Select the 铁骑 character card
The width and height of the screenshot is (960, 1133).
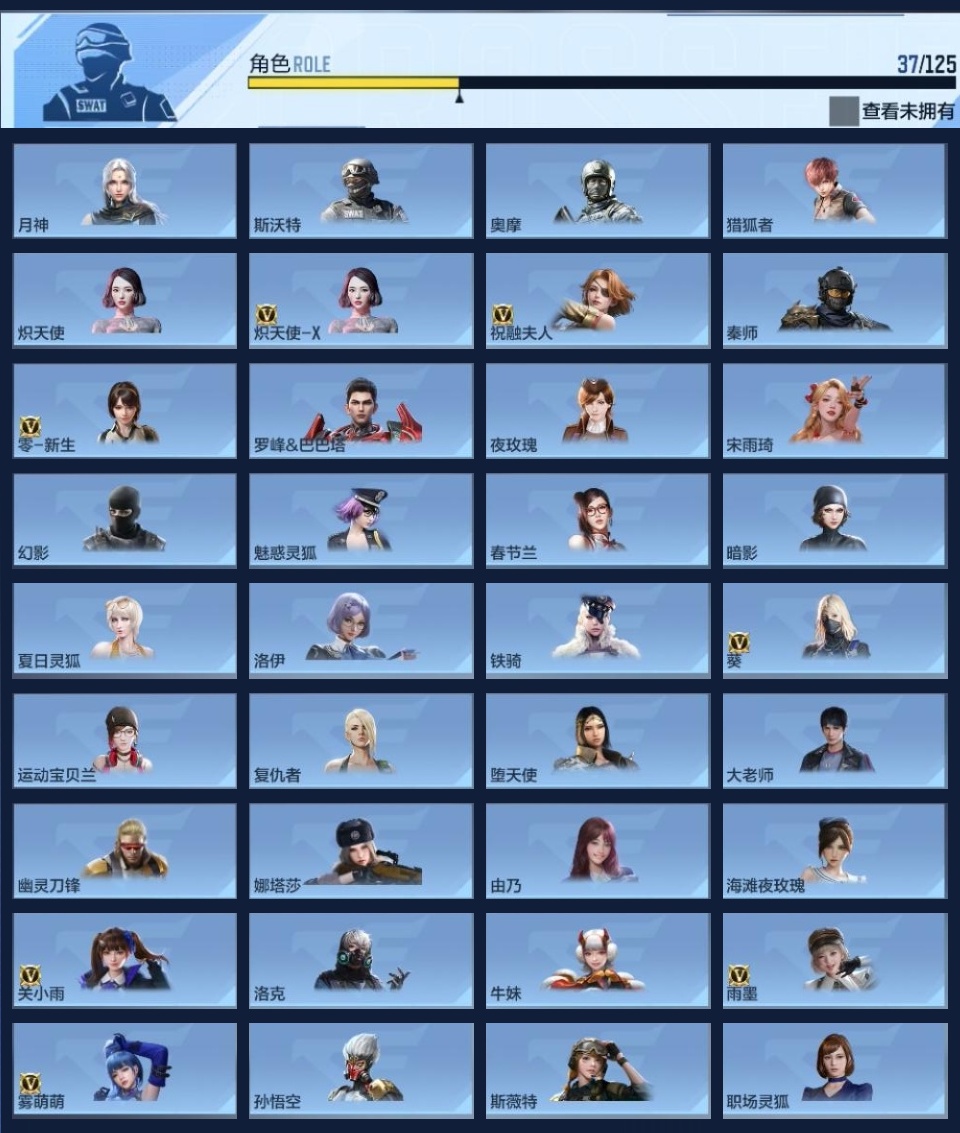[598, 630]
